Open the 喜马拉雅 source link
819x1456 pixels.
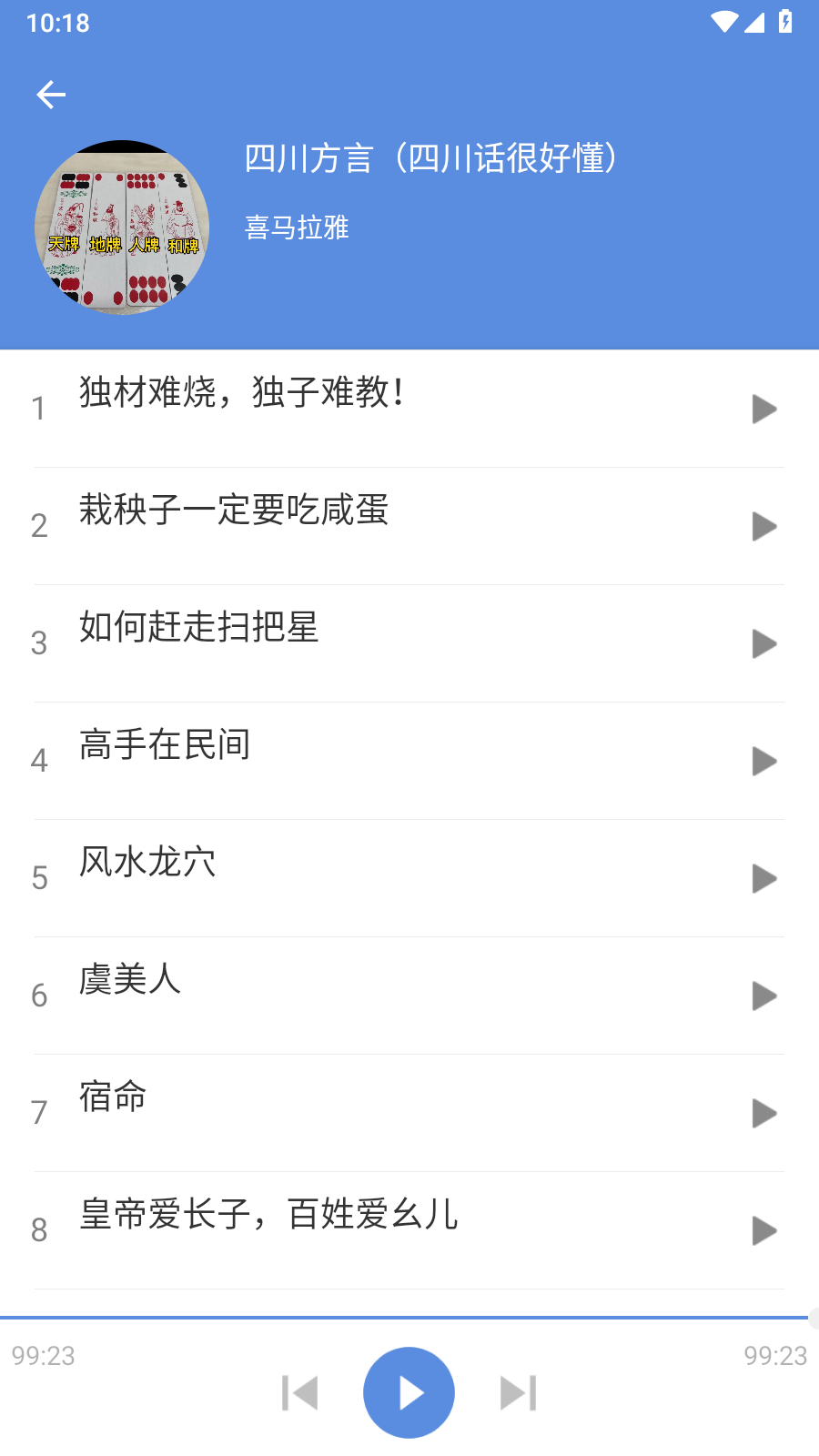298,228
